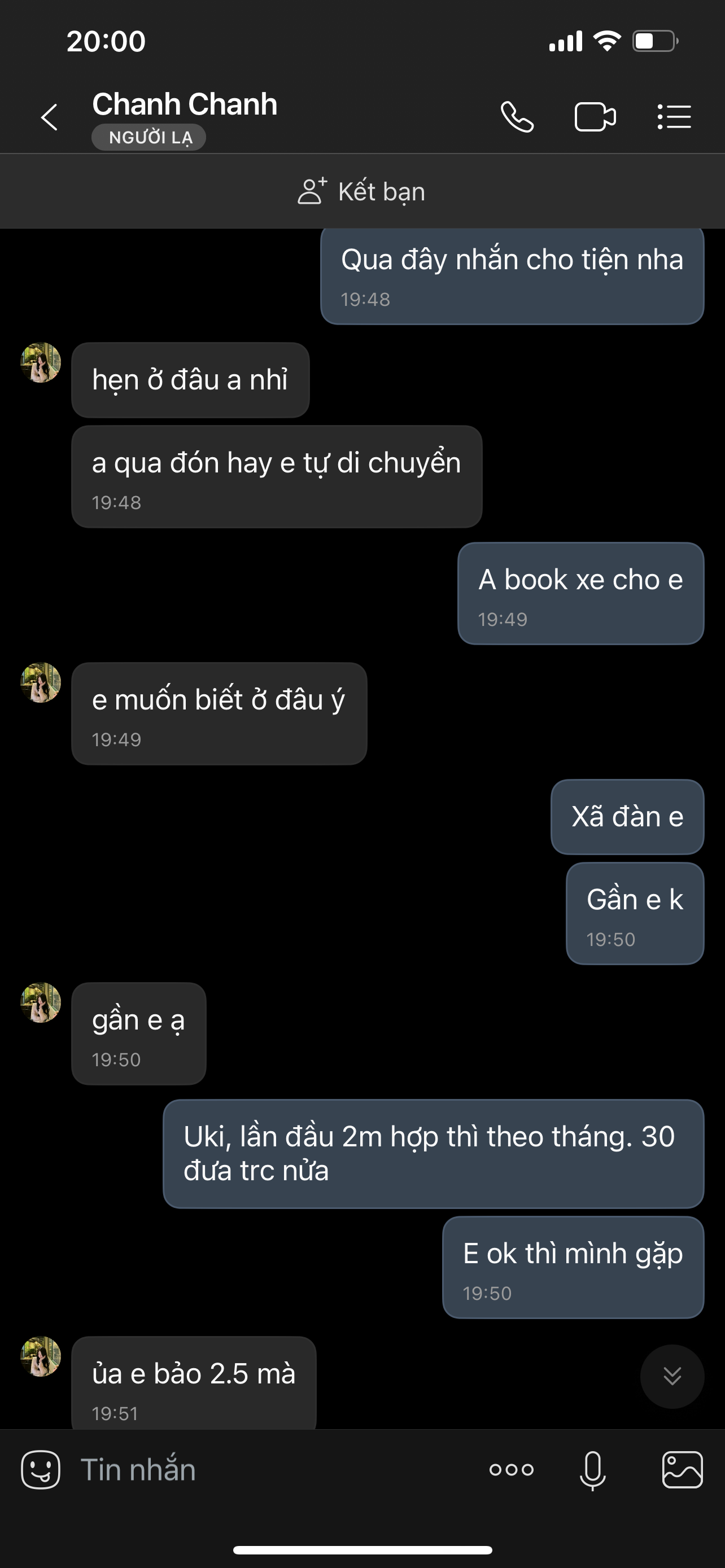This screenshot has width=725, height=1568.
Task: Go back to the chat list
Action: click(49, 117)
